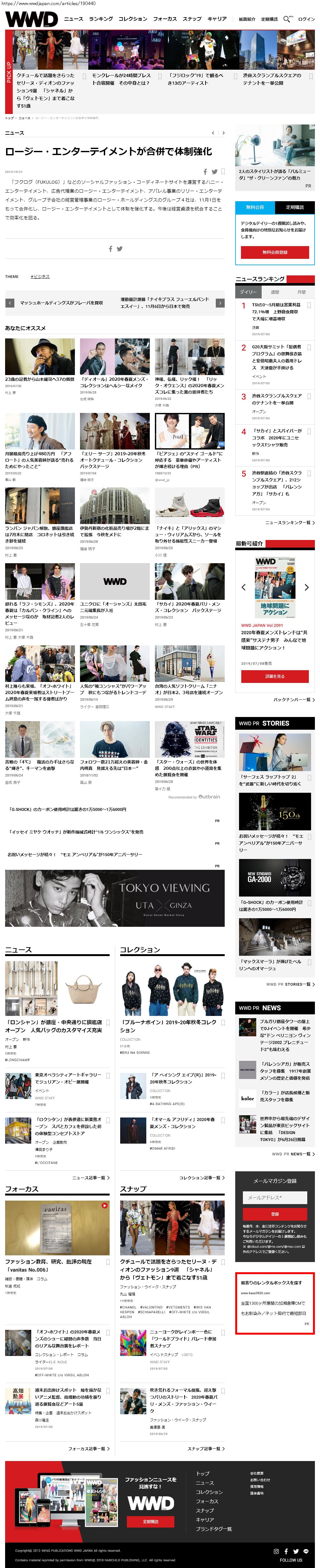Open the ニュースランキング一覧 link
The width and height of the screenshot is (320, 1568).
point(289,522)
